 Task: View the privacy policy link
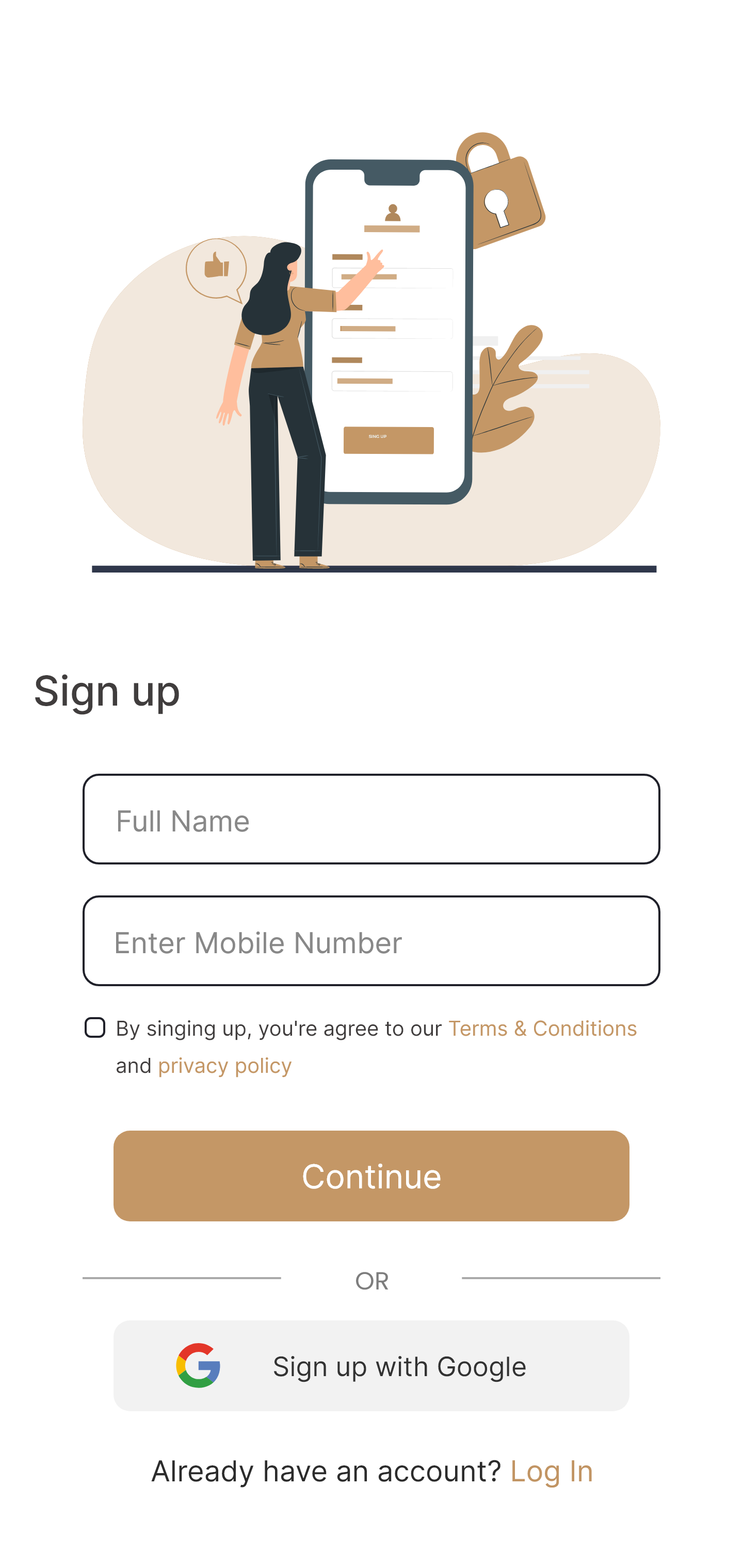[x=225, y=1066]
